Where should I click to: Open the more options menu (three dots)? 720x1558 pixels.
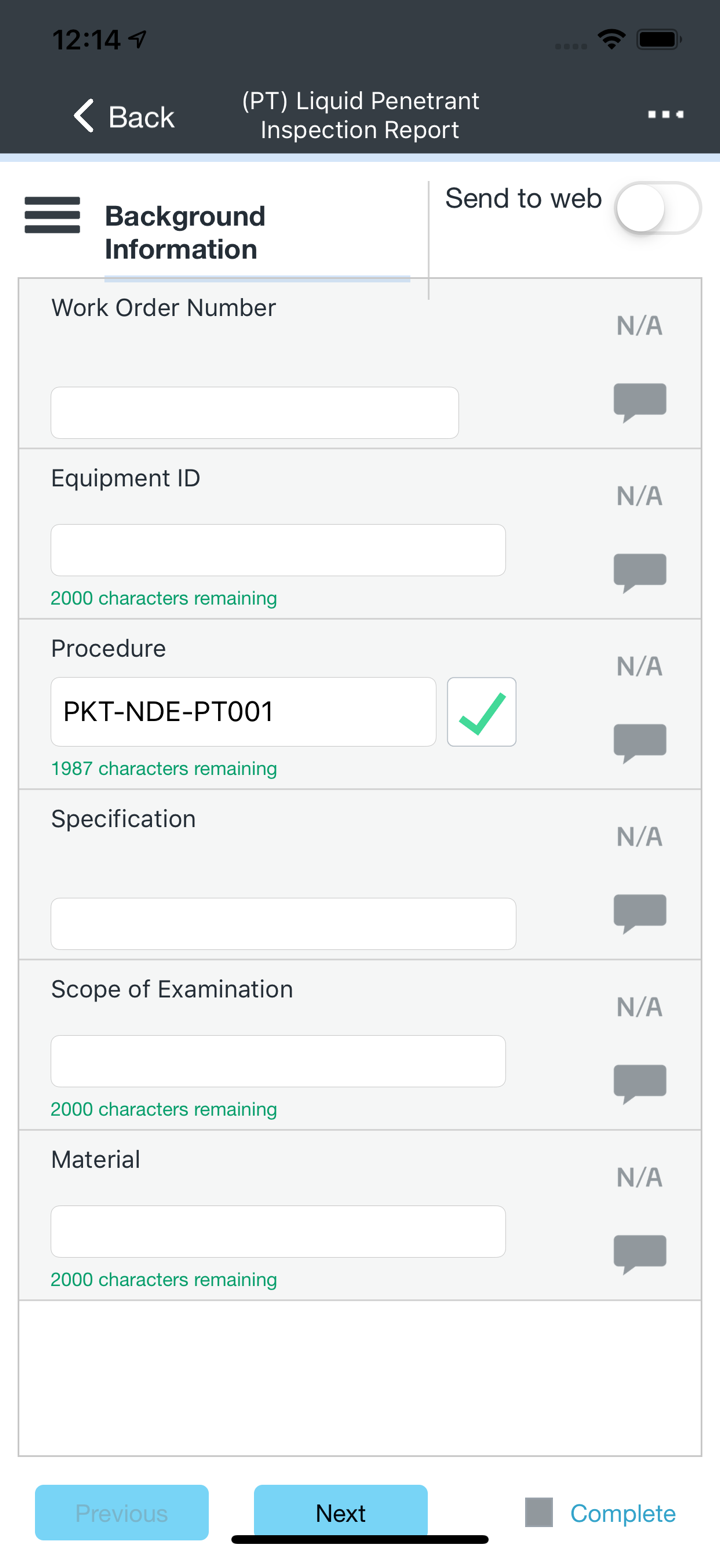click(x=665, y=114)
